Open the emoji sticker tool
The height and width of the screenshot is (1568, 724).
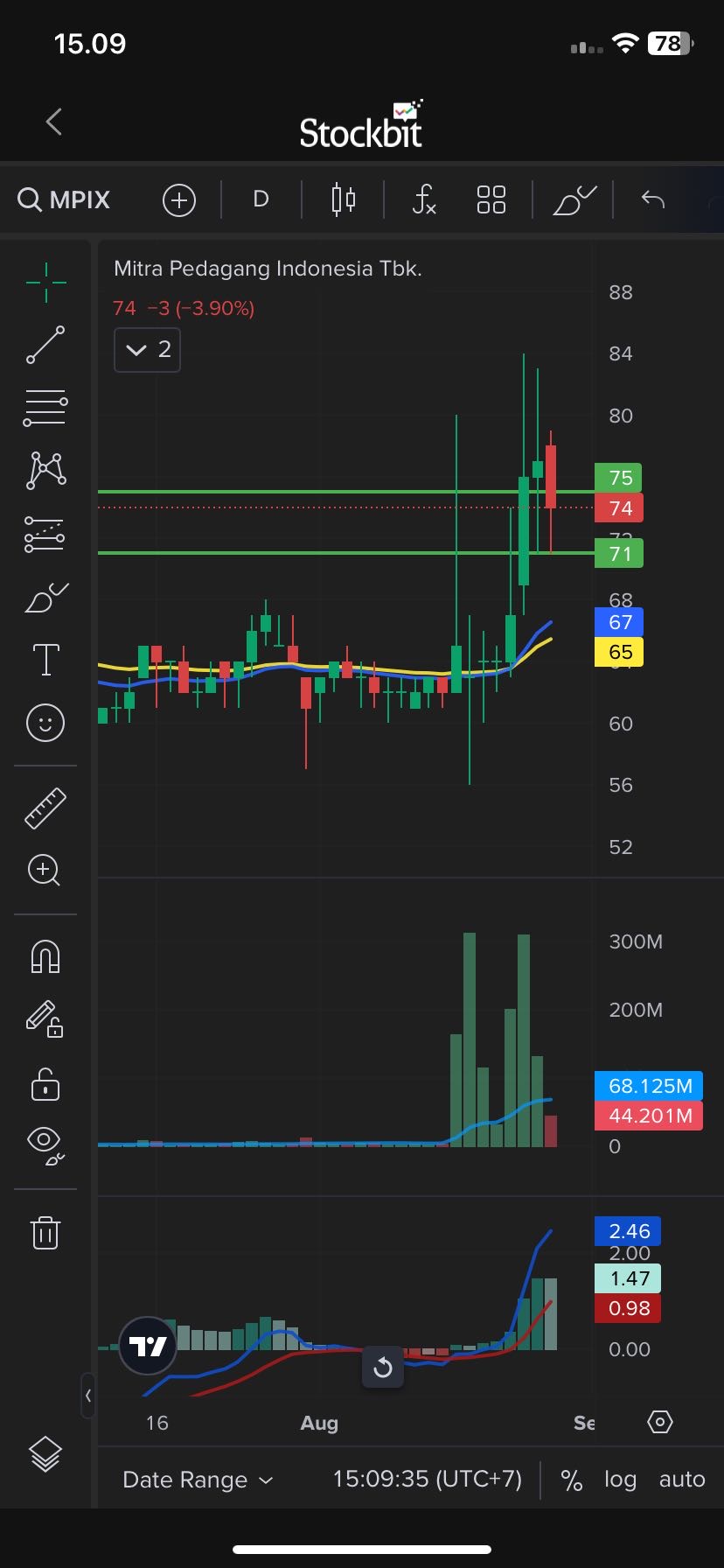click(x=45, y=723)
